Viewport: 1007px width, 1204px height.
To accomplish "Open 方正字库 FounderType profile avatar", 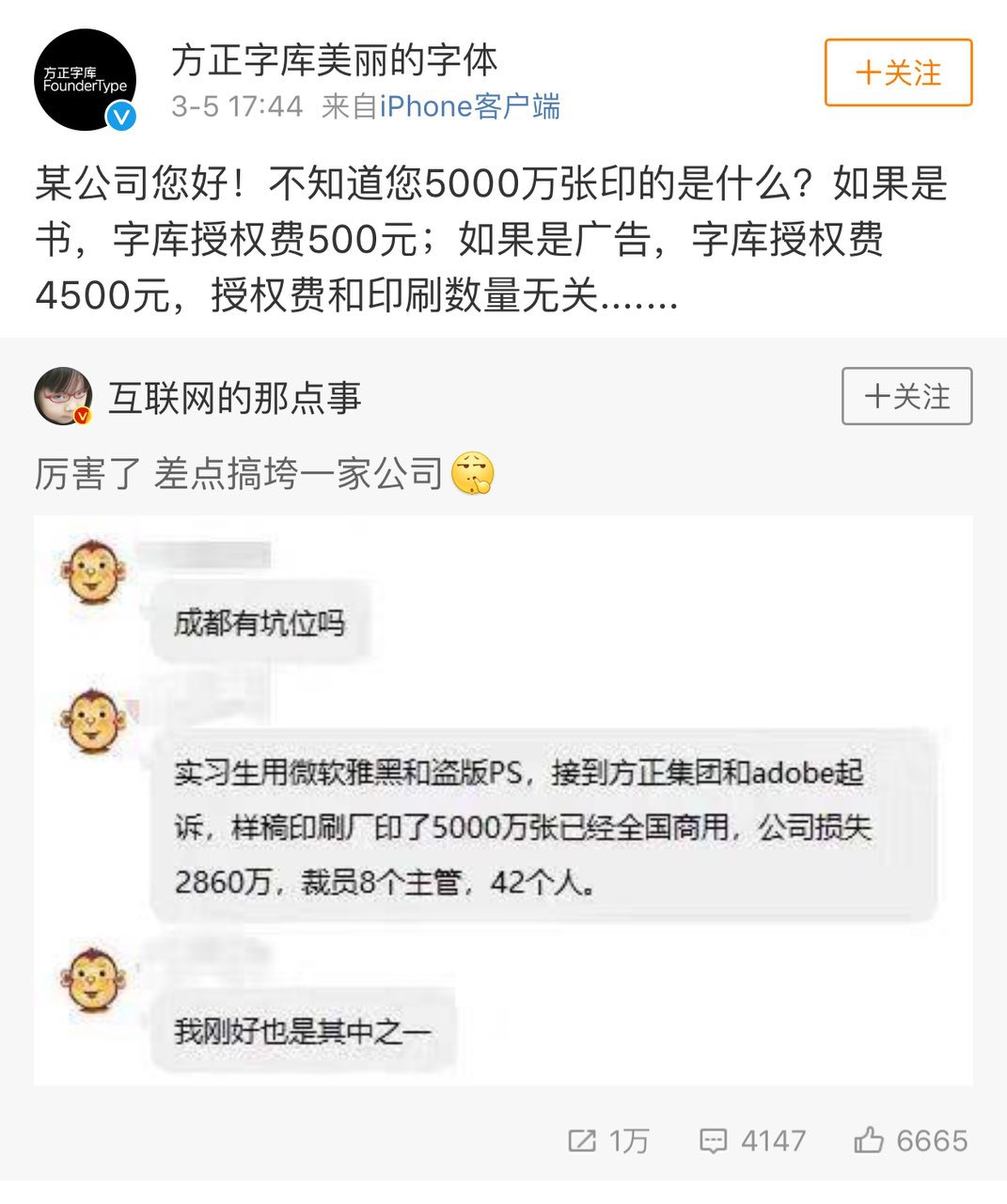I will point(86,80).
